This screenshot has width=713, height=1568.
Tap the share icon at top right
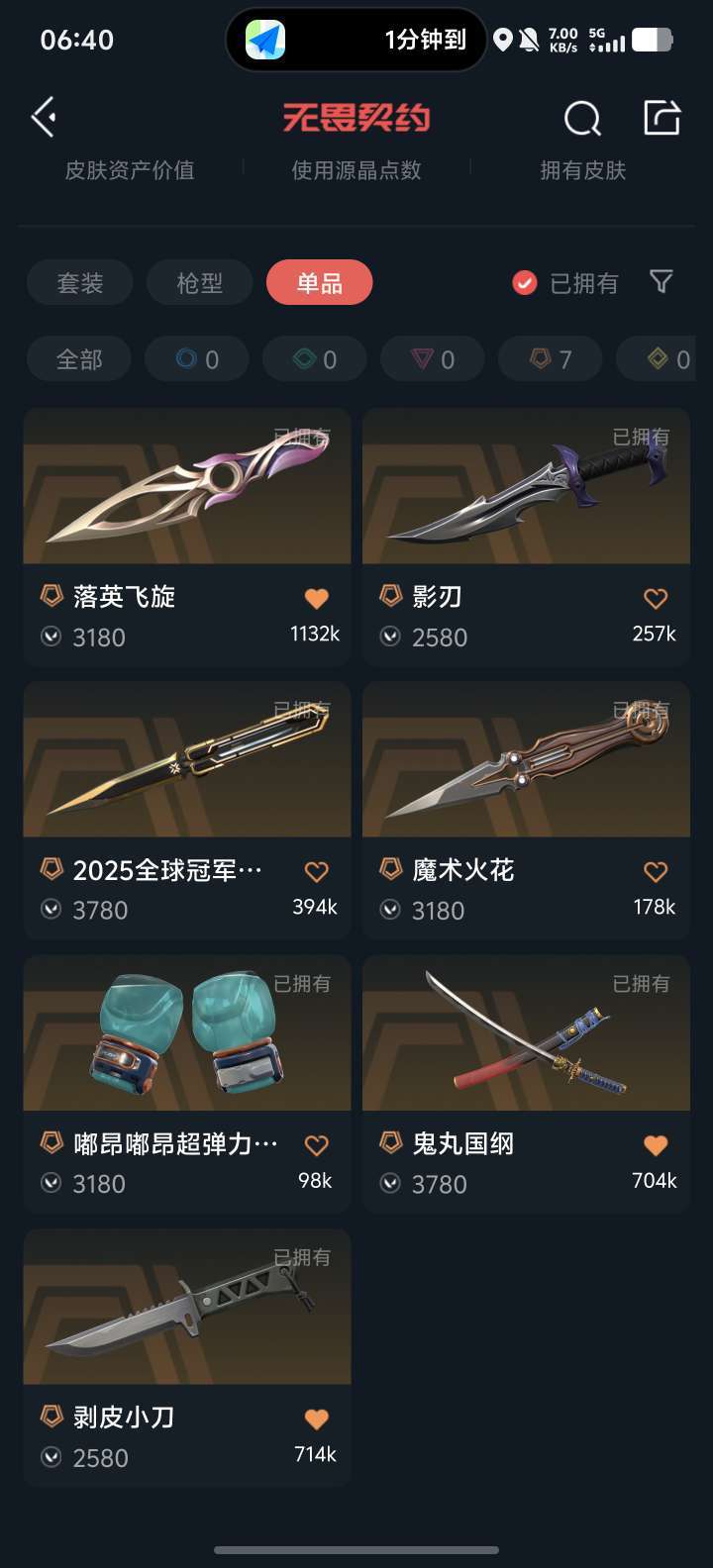pyautogui.click(x=662, y=117)
